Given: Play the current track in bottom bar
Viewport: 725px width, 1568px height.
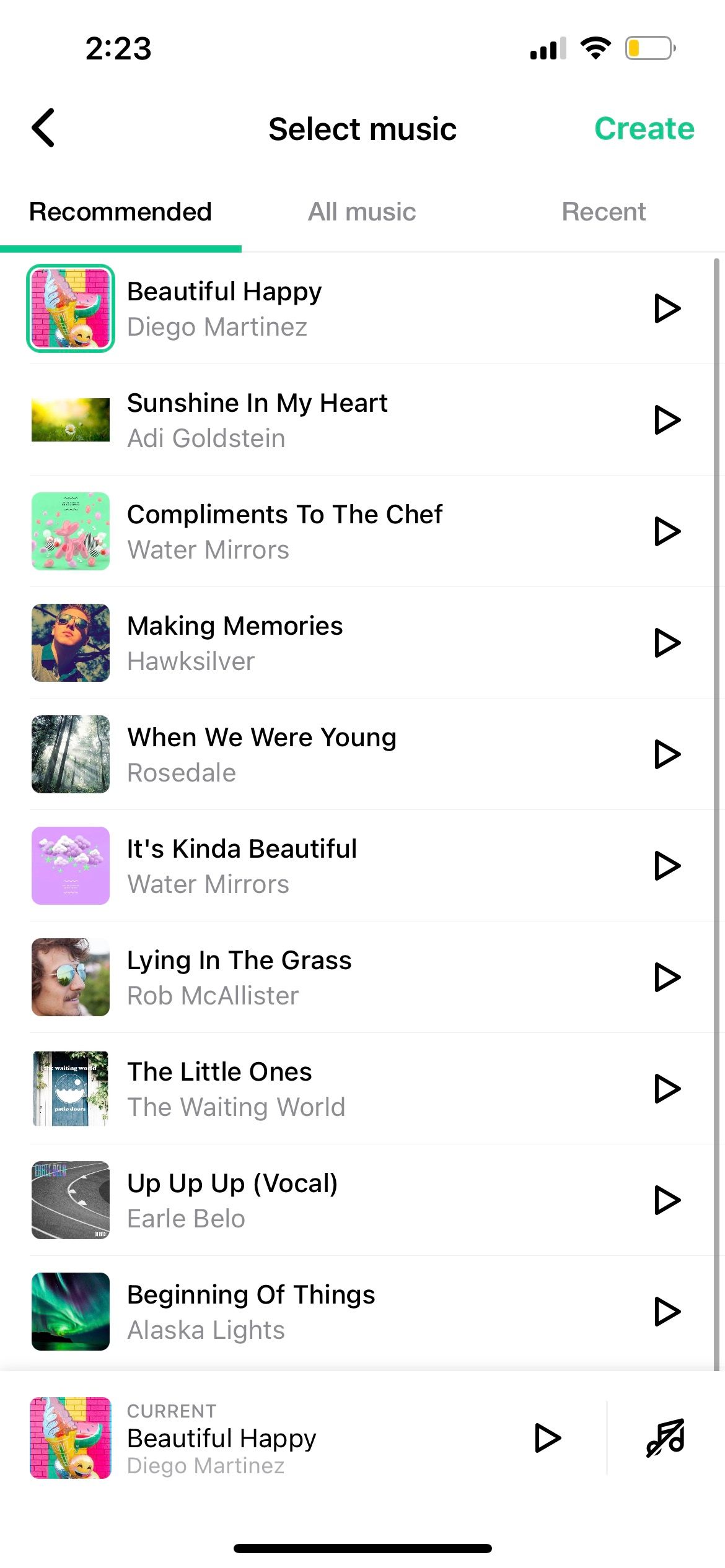Looking at the screenshot, I should click(x=547, y=1438).
